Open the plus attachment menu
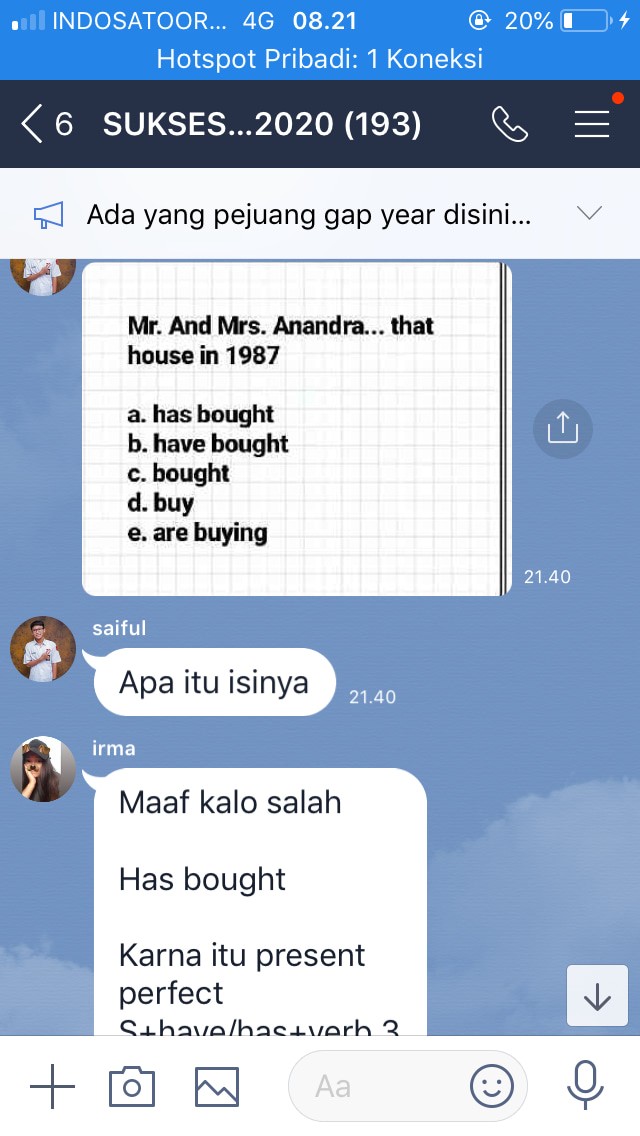This screenshot has width=640, height=1136. 52,1086
